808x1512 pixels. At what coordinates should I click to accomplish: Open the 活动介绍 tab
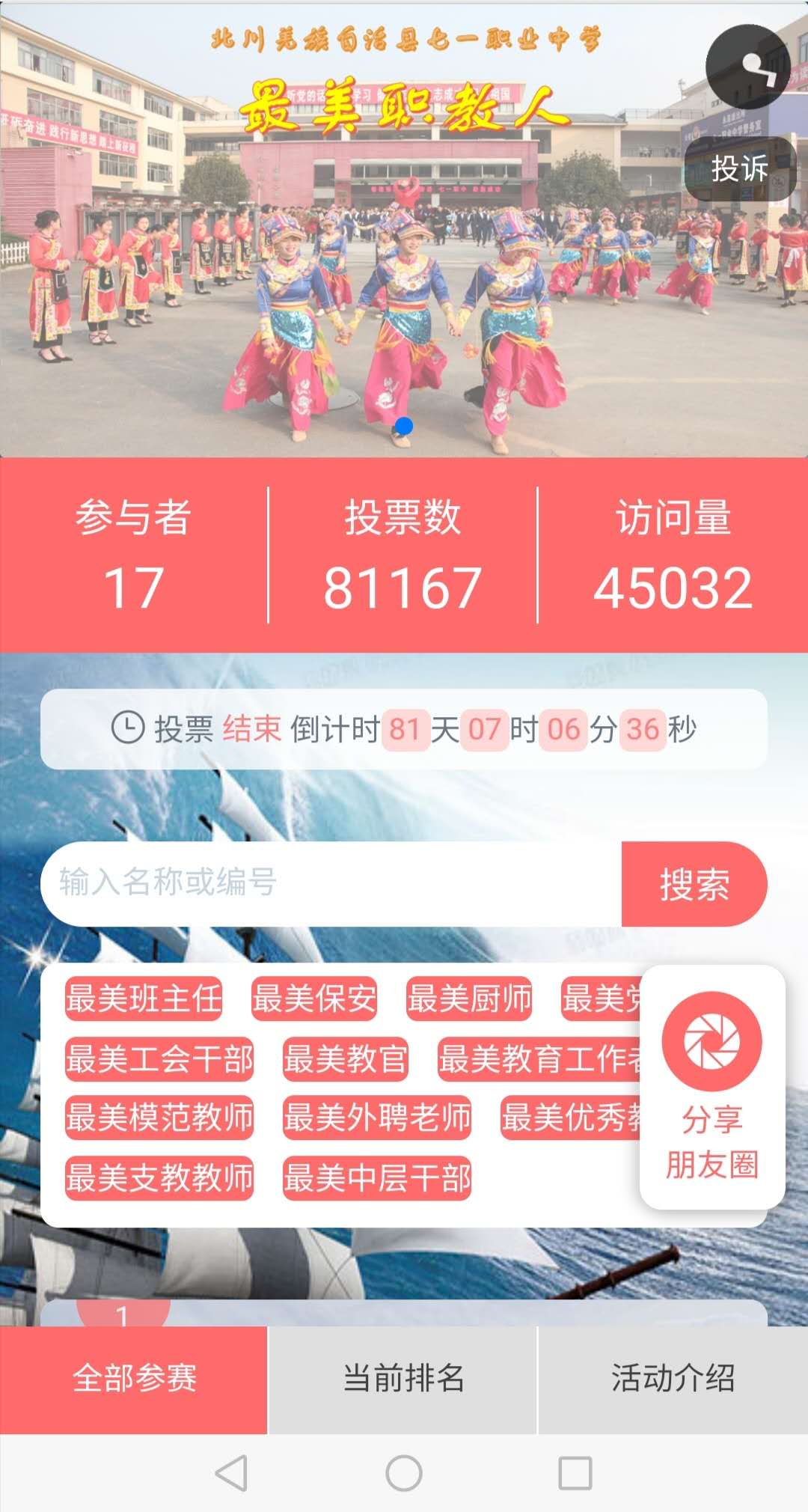[x=673, y=1380]
